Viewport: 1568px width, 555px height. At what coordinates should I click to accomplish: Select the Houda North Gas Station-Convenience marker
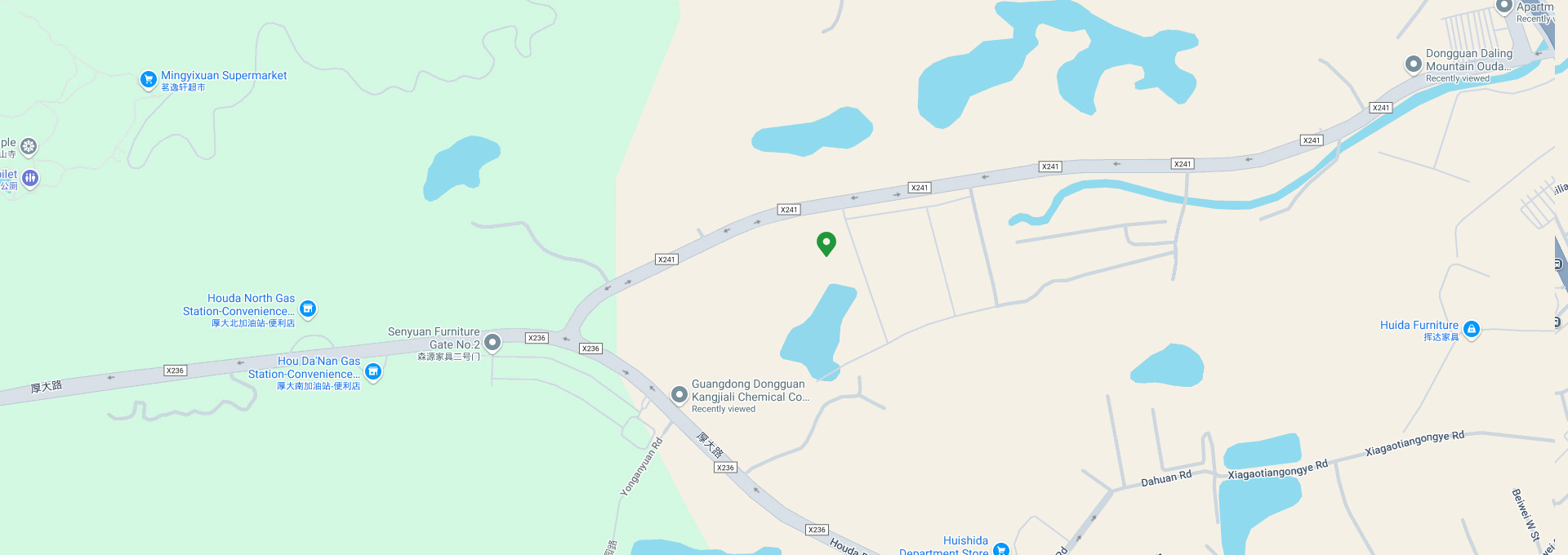point(308,309)
